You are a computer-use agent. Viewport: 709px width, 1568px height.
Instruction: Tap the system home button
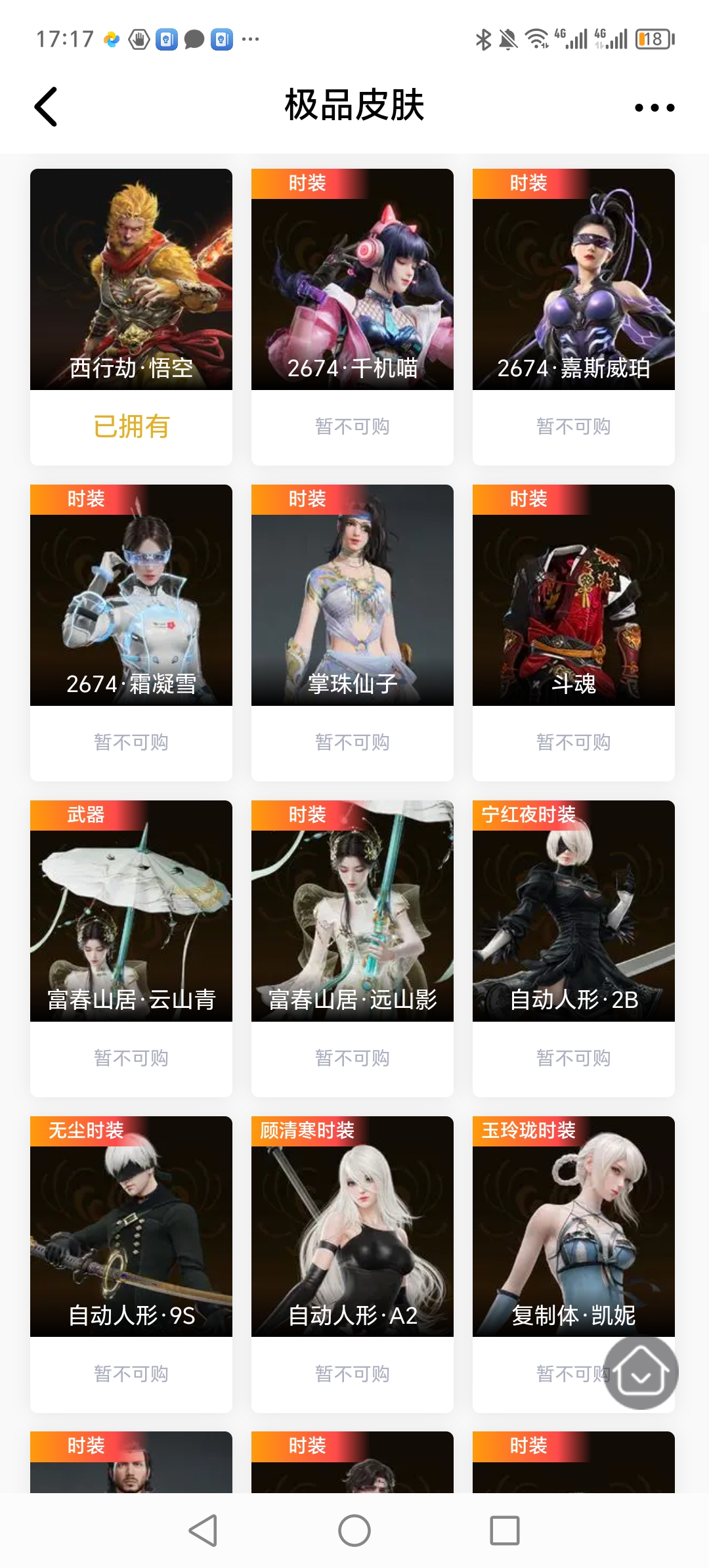[x=354, y=1531]
